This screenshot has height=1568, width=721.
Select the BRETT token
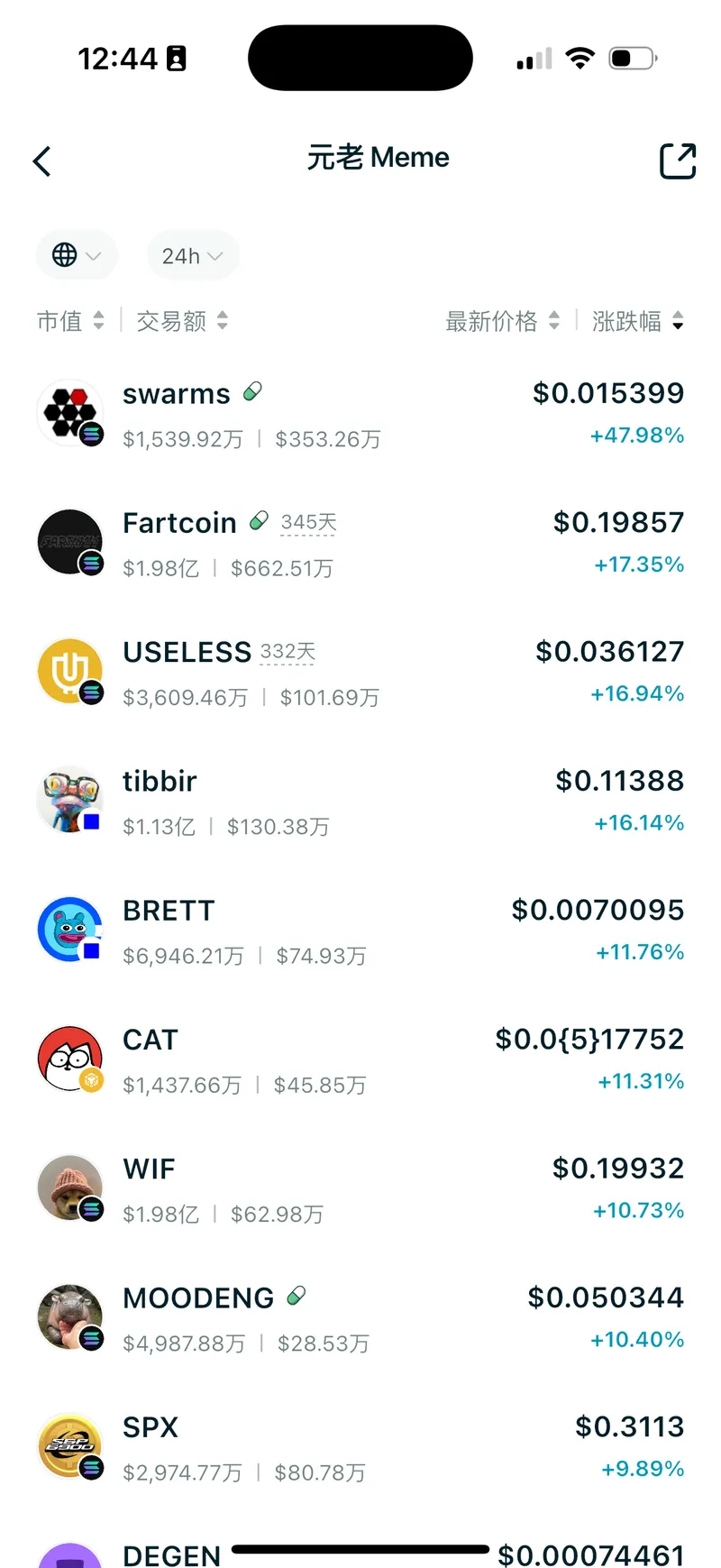[360, 931]
